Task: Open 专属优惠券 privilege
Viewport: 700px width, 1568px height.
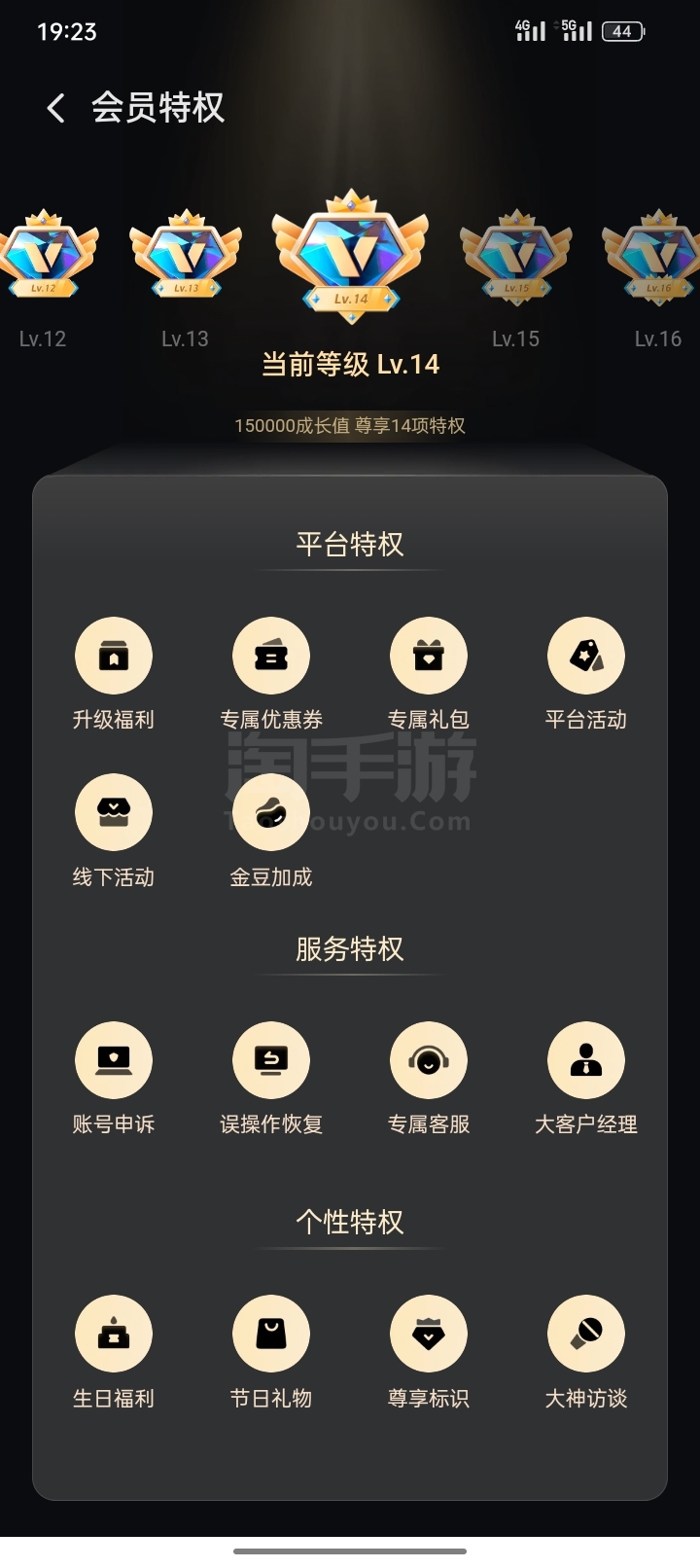Action: (271, 657)
